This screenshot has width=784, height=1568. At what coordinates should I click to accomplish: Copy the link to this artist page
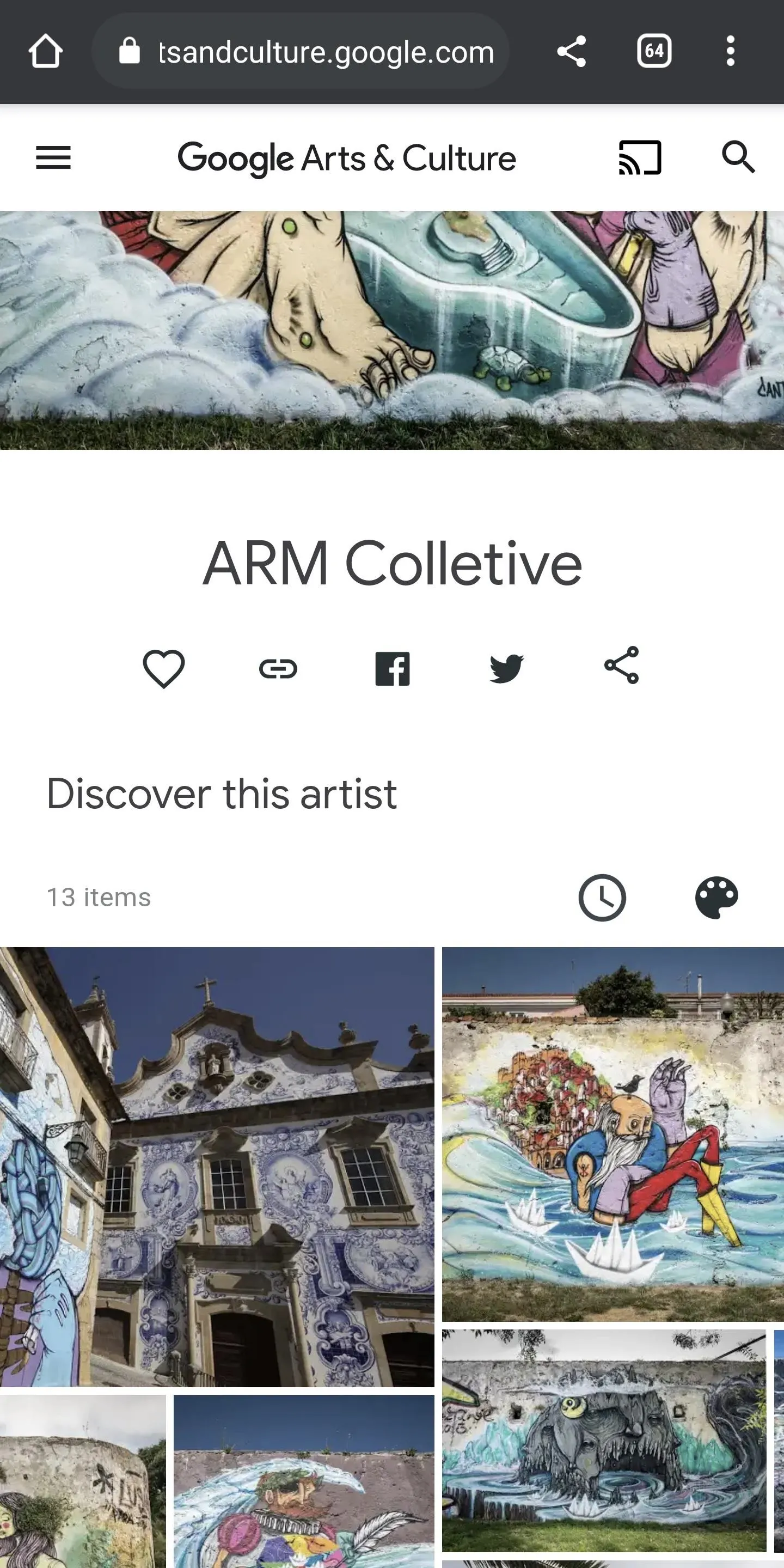(x=278, y=668)
